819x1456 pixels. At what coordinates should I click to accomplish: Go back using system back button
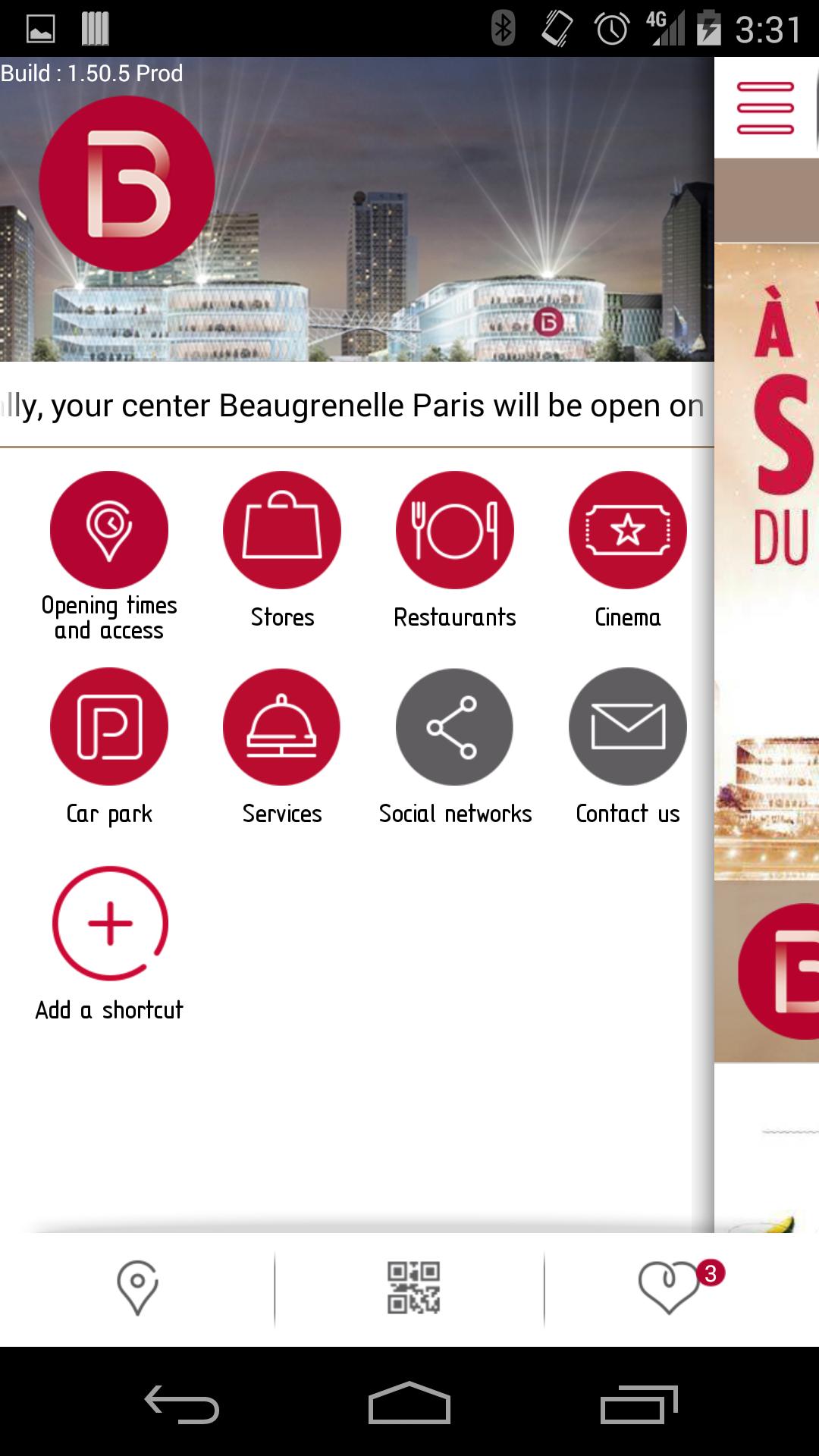tap(182, 1403)
